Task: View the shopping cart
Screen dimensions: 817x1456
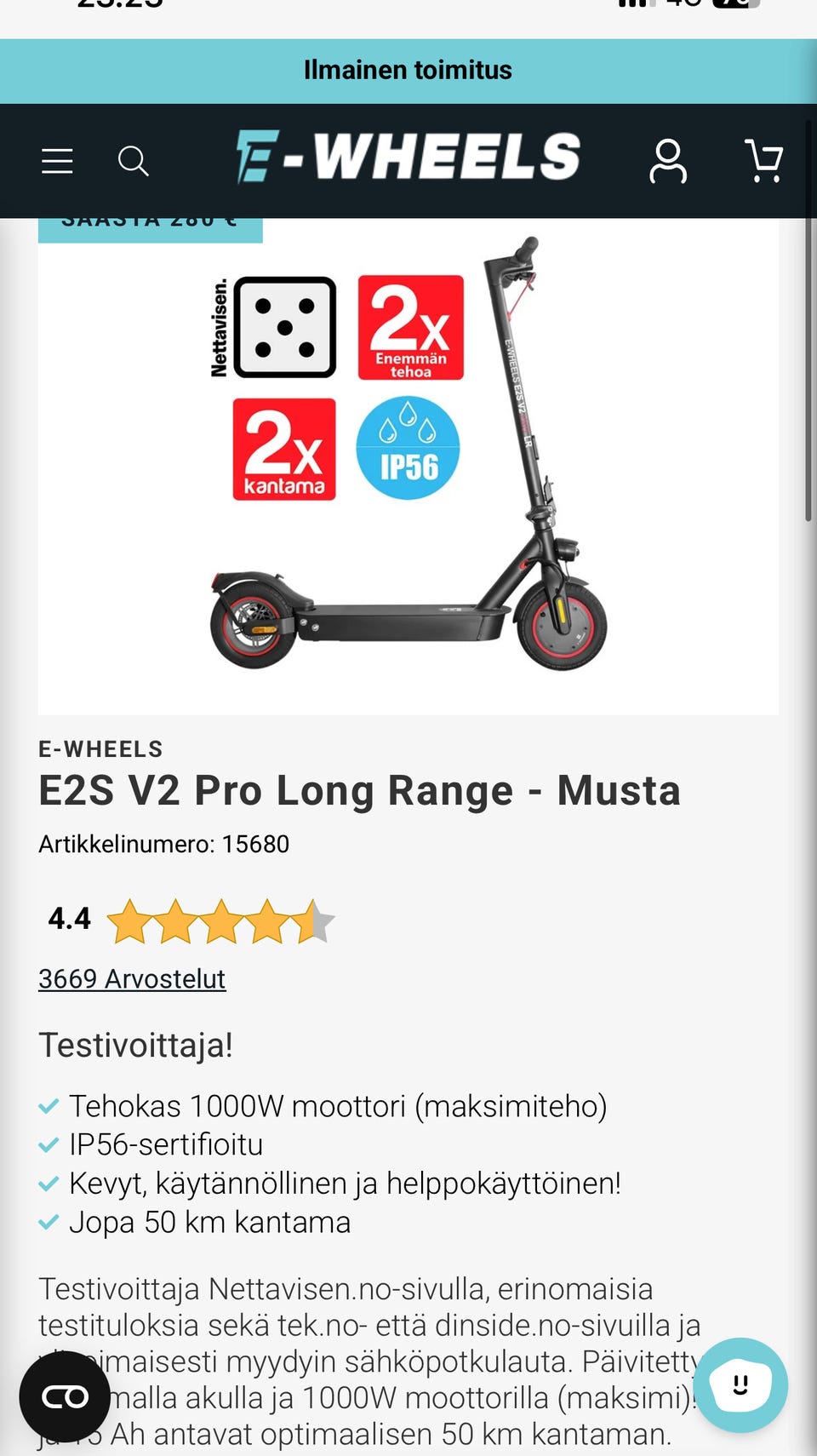Action: click(764, 161)
